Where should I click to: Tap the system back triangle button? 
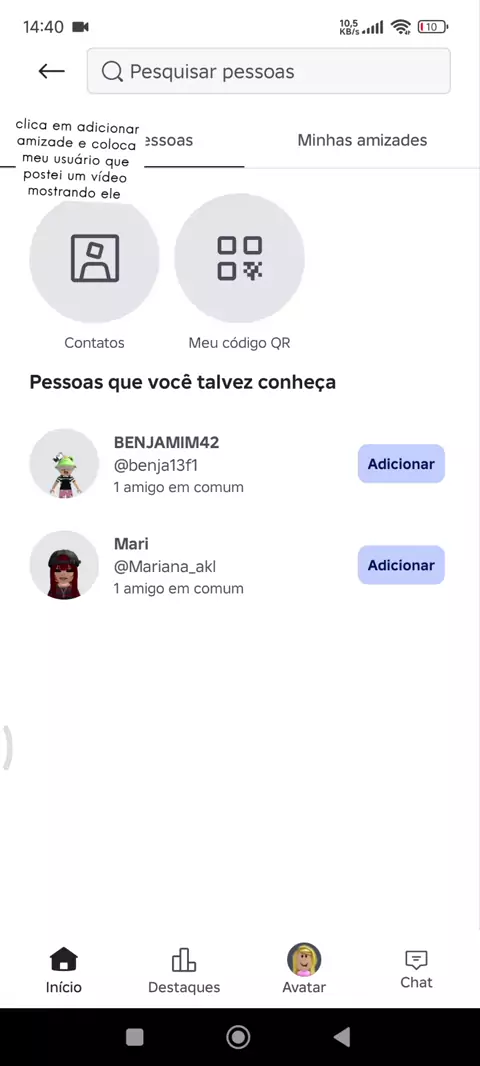[342, 1037]
